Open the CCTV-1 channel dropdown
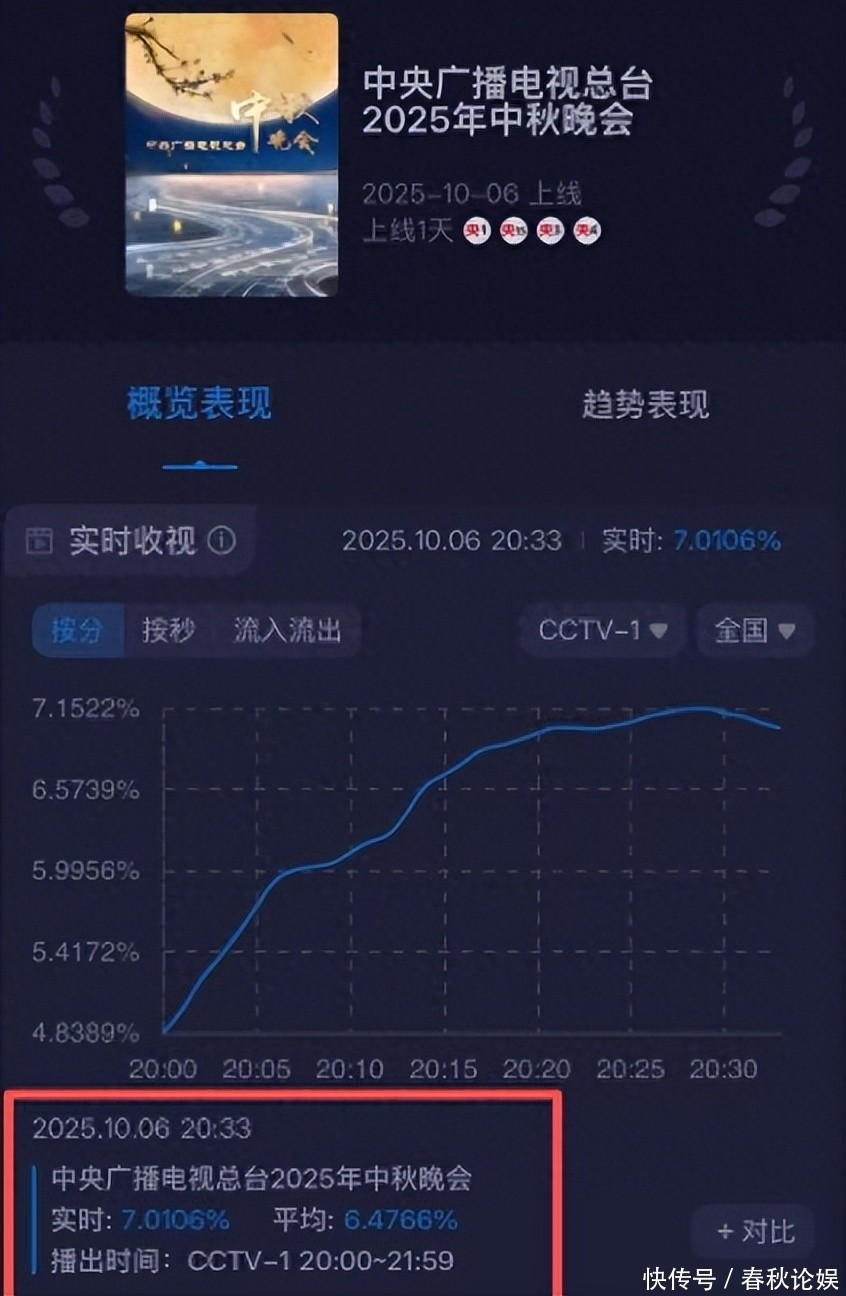Image resolution: width=846 pixels, height=1296 pixels. point(603,630)
